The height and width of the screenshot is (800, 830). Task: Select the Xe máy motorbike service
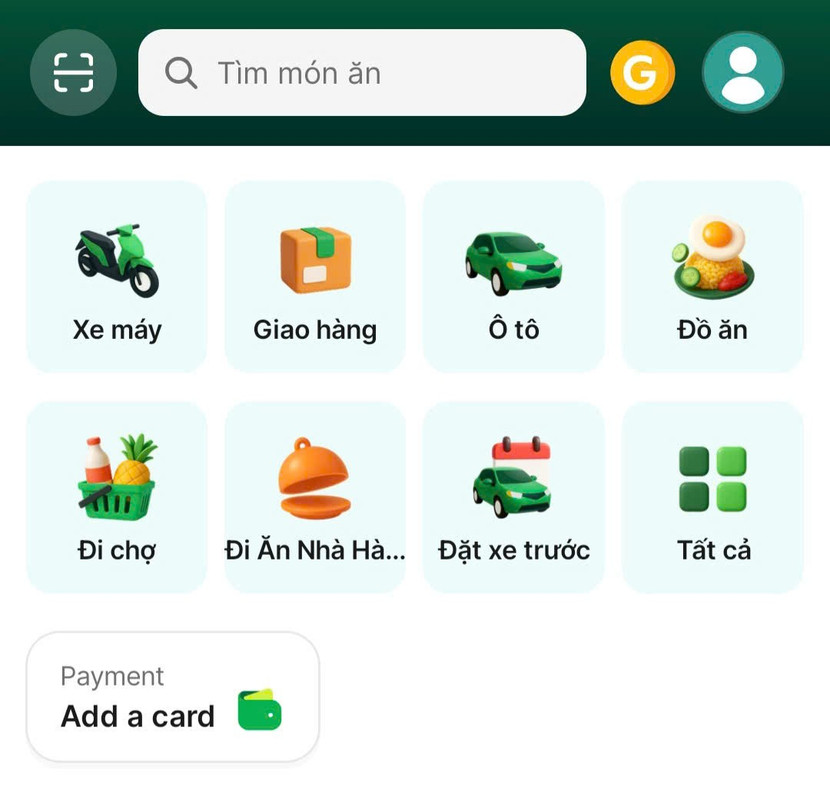[x=116, y=276]
